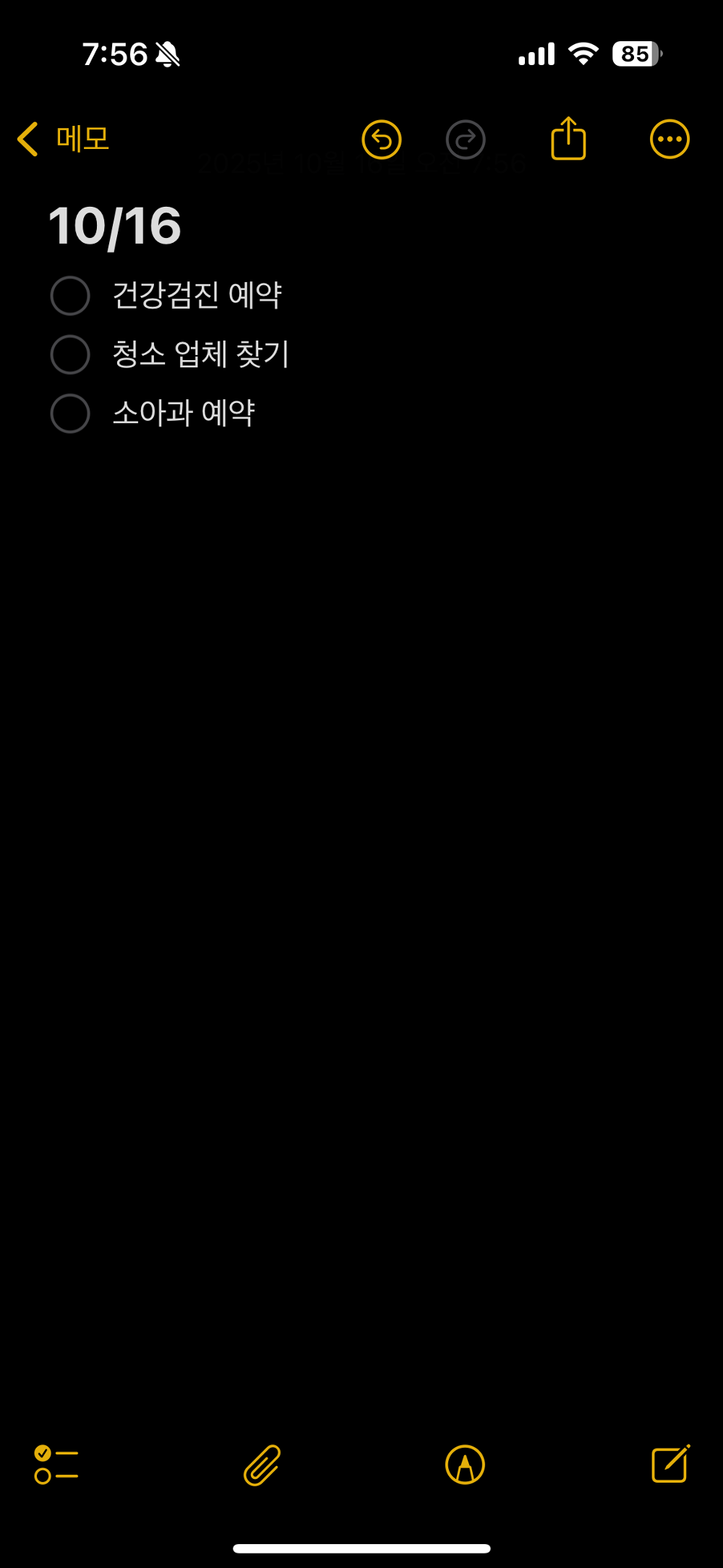Mark 청소 업체 찾기 as done

(x=70, y=354)
